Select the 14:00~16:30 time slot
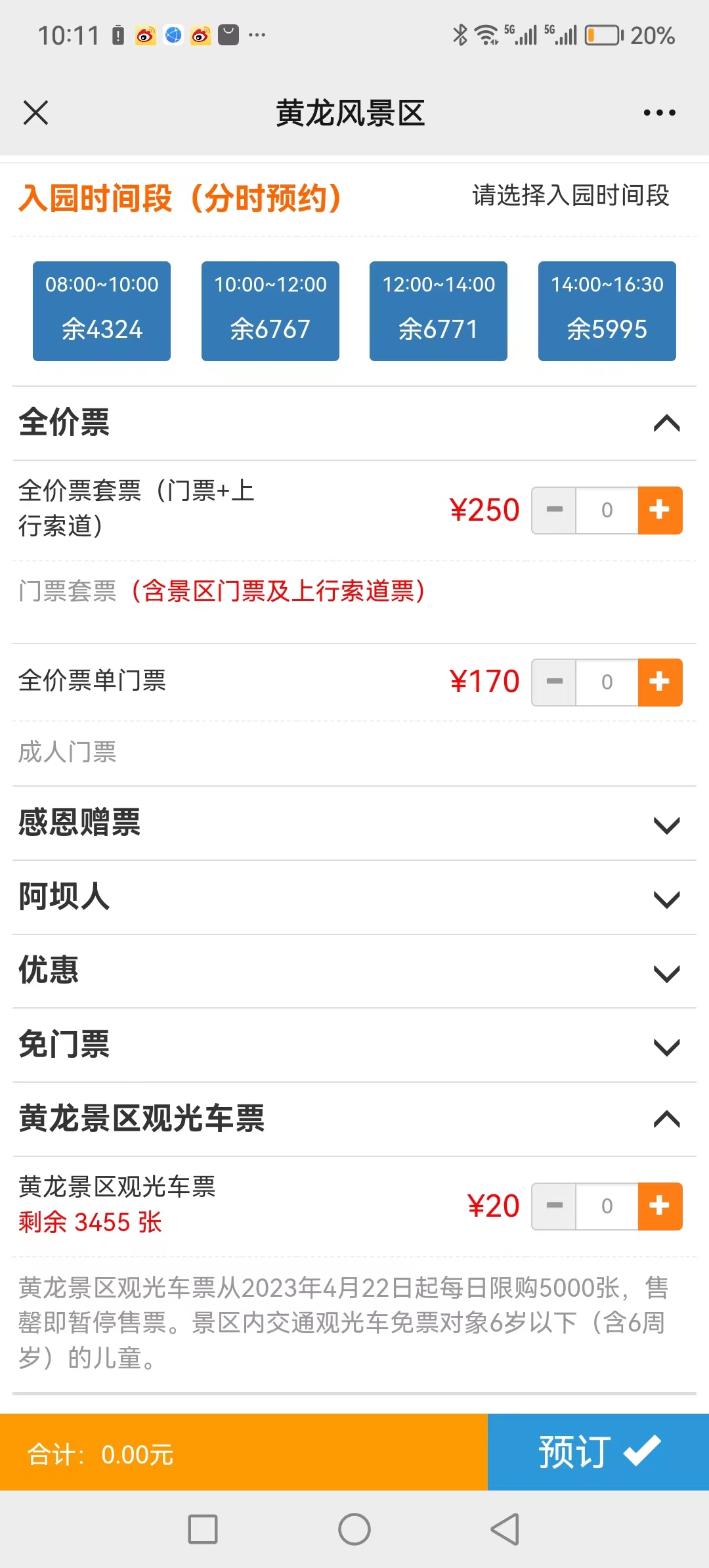The width and height of the screenshot is (709, 1568). [x=607, y=311]
